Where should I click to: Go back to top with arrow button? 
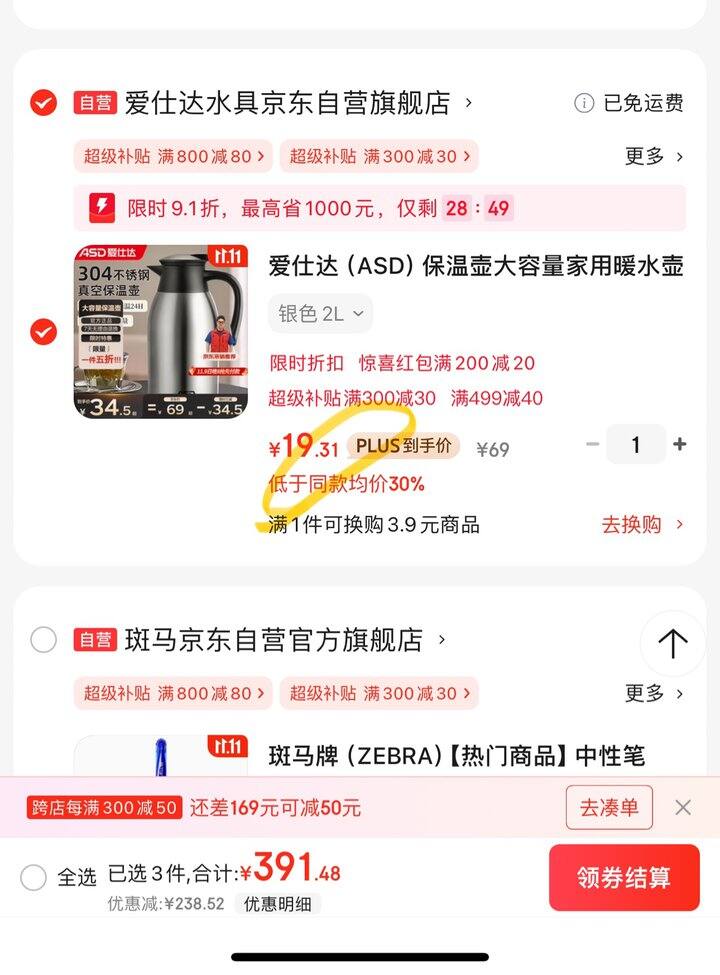pyautogui.click(x=672, y=643)
